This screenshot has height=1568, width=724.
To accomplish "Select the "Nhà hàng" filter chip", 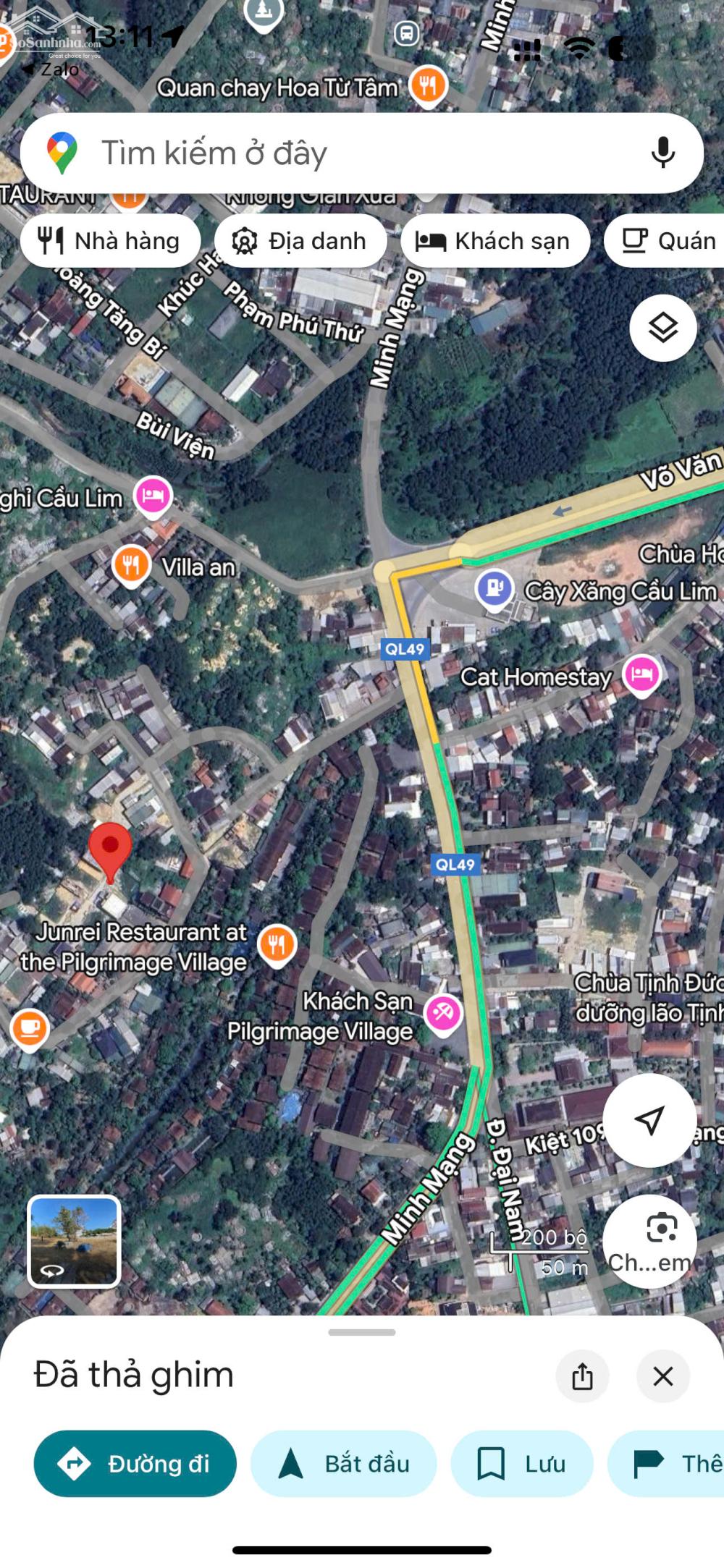I will coord(110,241).
